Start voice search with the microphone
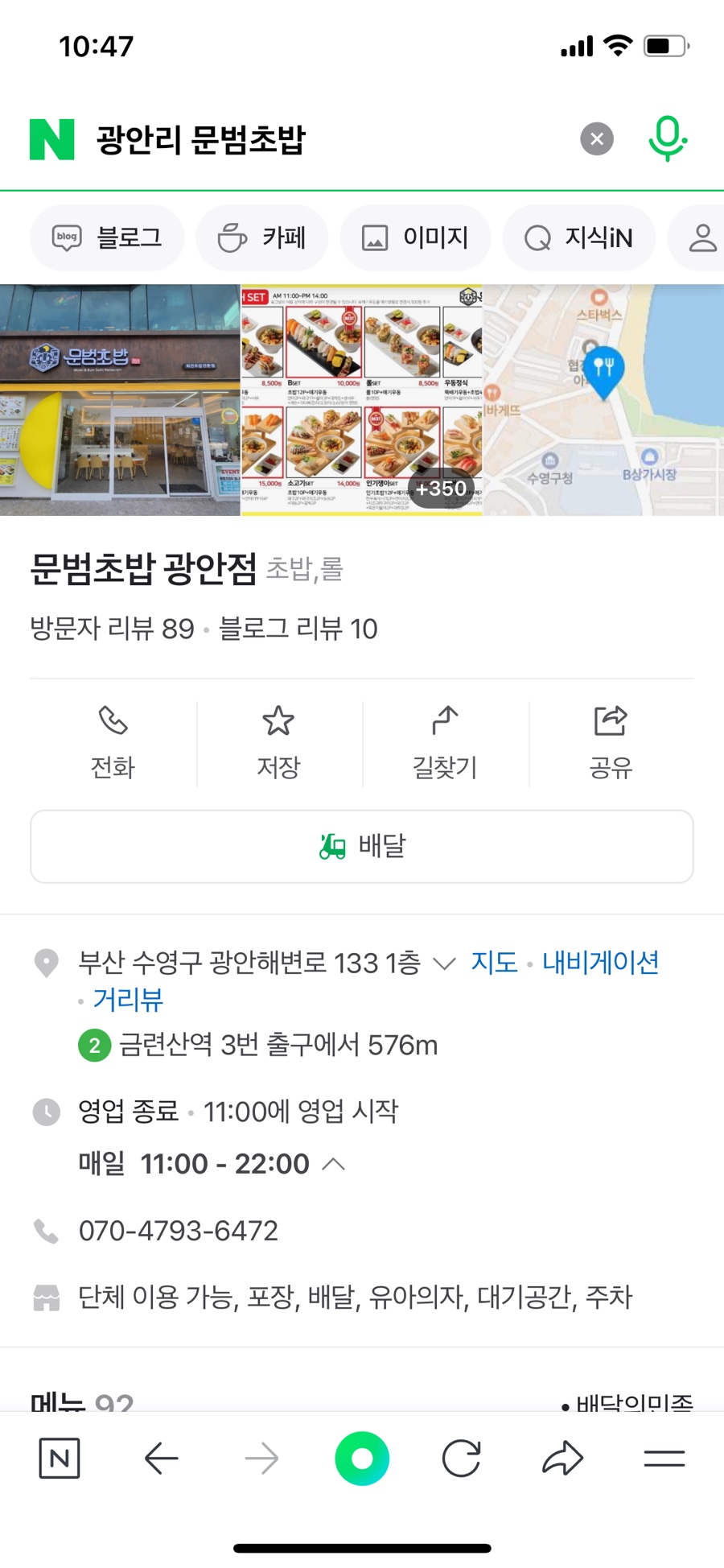Screen dimensions: 724x1568 (x=667, y=138)
